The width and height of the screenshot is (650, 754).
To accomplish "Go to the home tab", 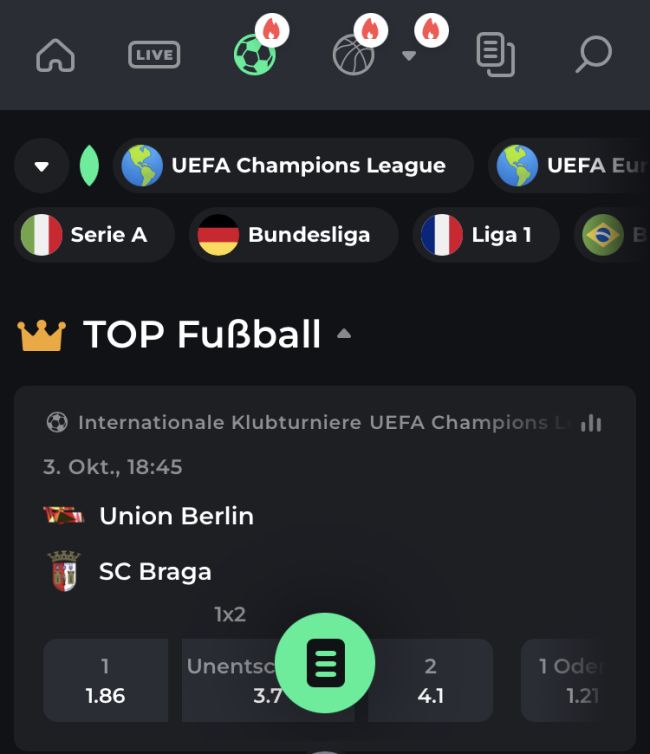I will (x=55, y=54).
